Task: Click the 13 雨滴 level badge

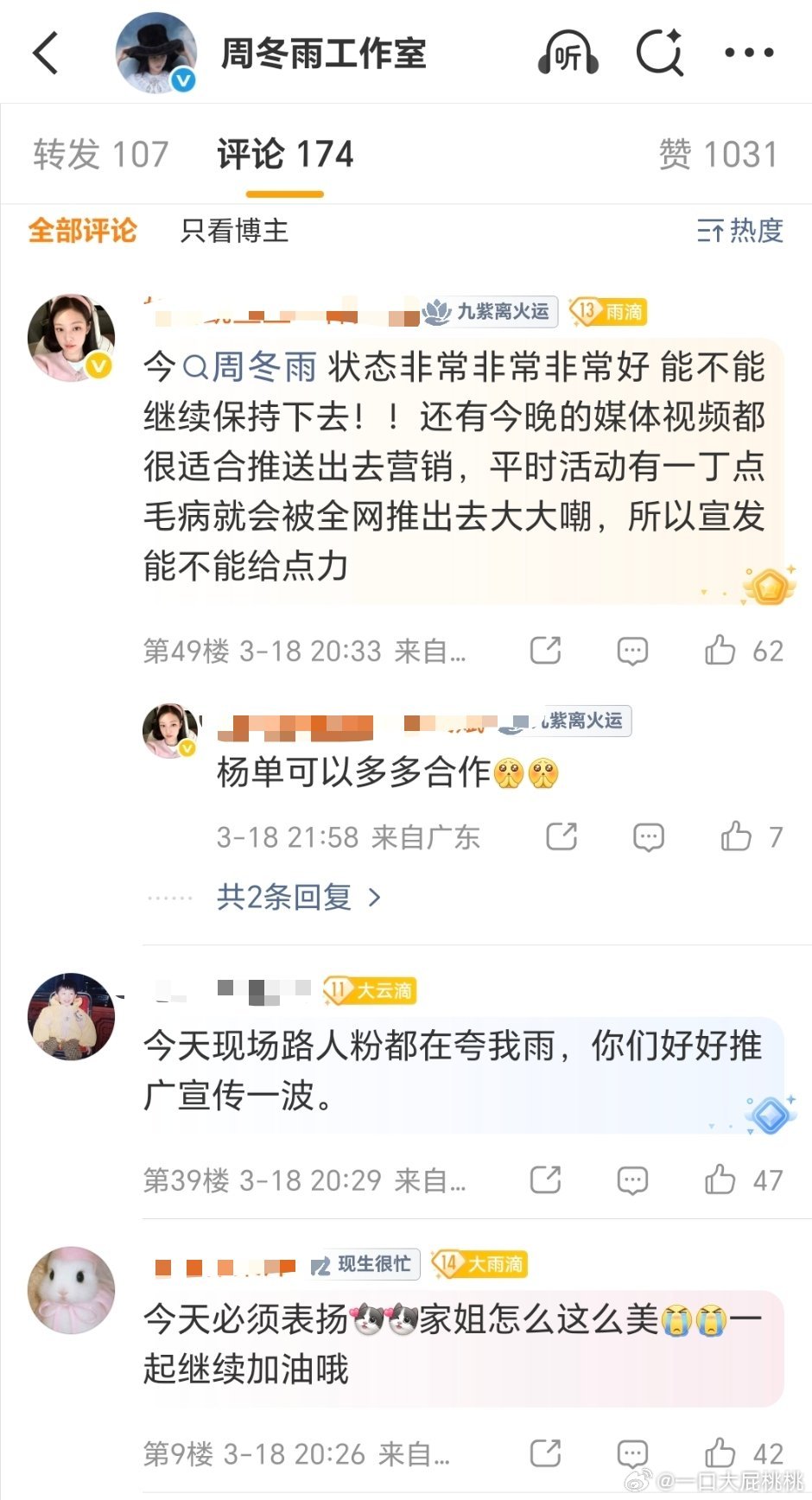Action: pos(609,313)
